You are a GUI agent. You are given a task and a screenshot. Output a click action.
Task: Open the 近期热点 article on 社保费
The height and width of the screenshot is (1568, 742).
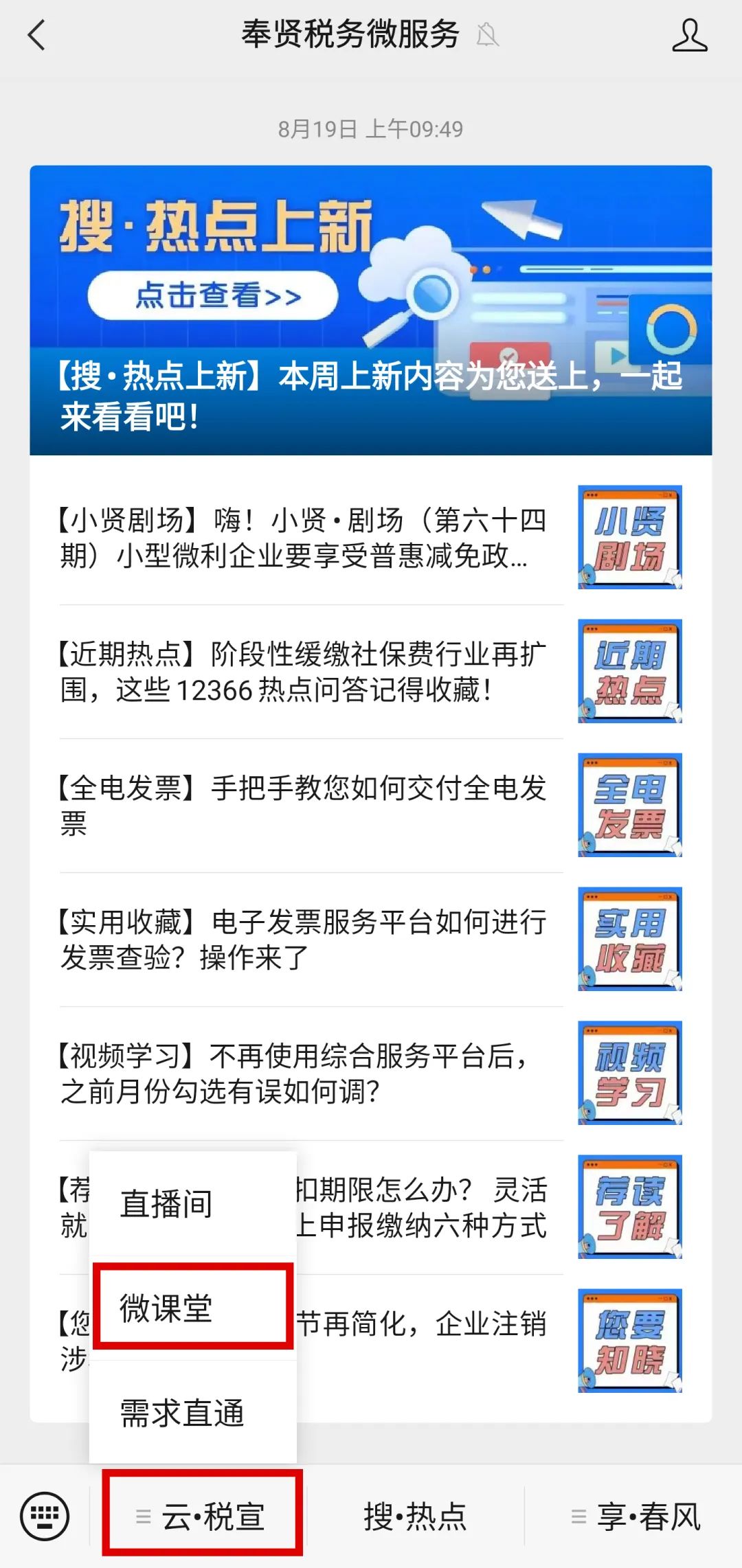(x=371, y=672)
